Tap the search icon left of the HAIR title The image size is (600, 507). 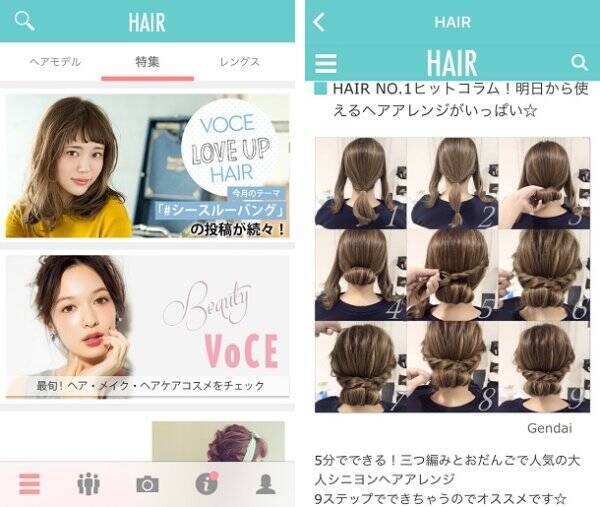pyautogui.click(x=25, y=21)
